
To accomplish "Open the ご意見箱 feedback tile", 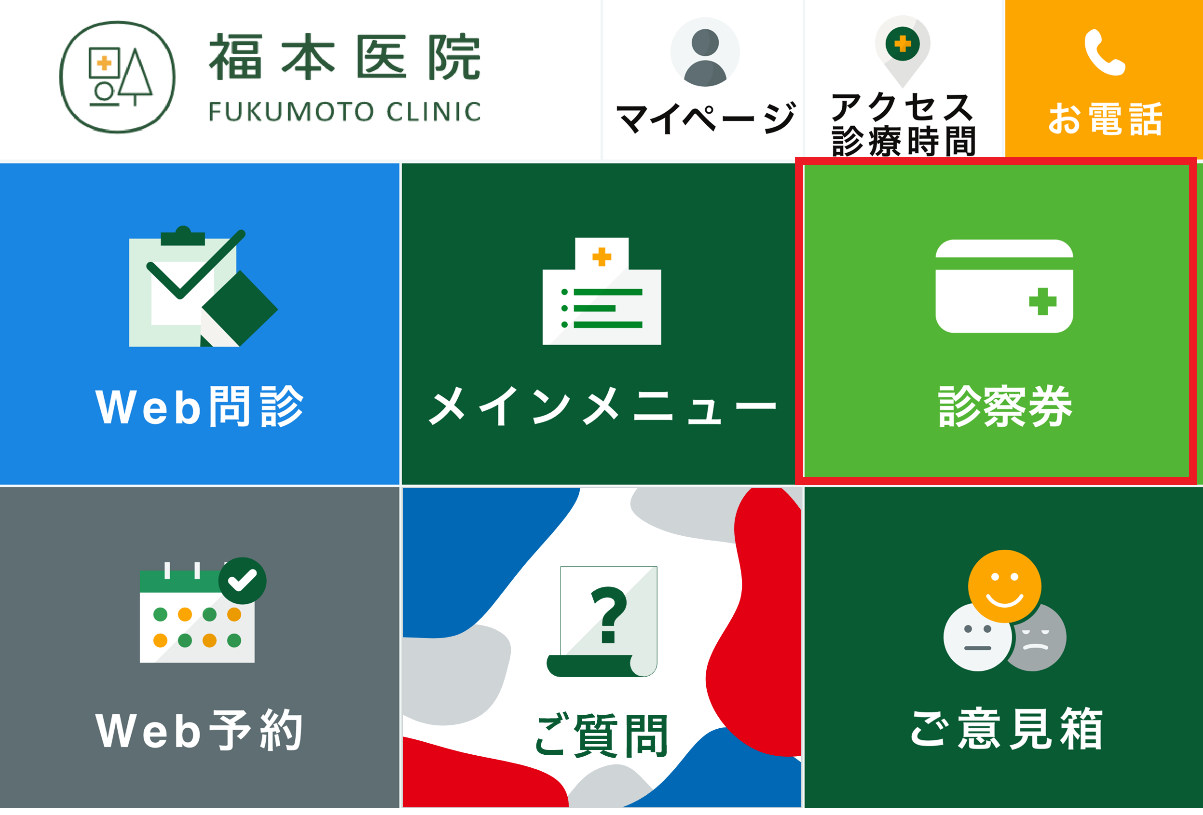I will [x=1003, y=648].
